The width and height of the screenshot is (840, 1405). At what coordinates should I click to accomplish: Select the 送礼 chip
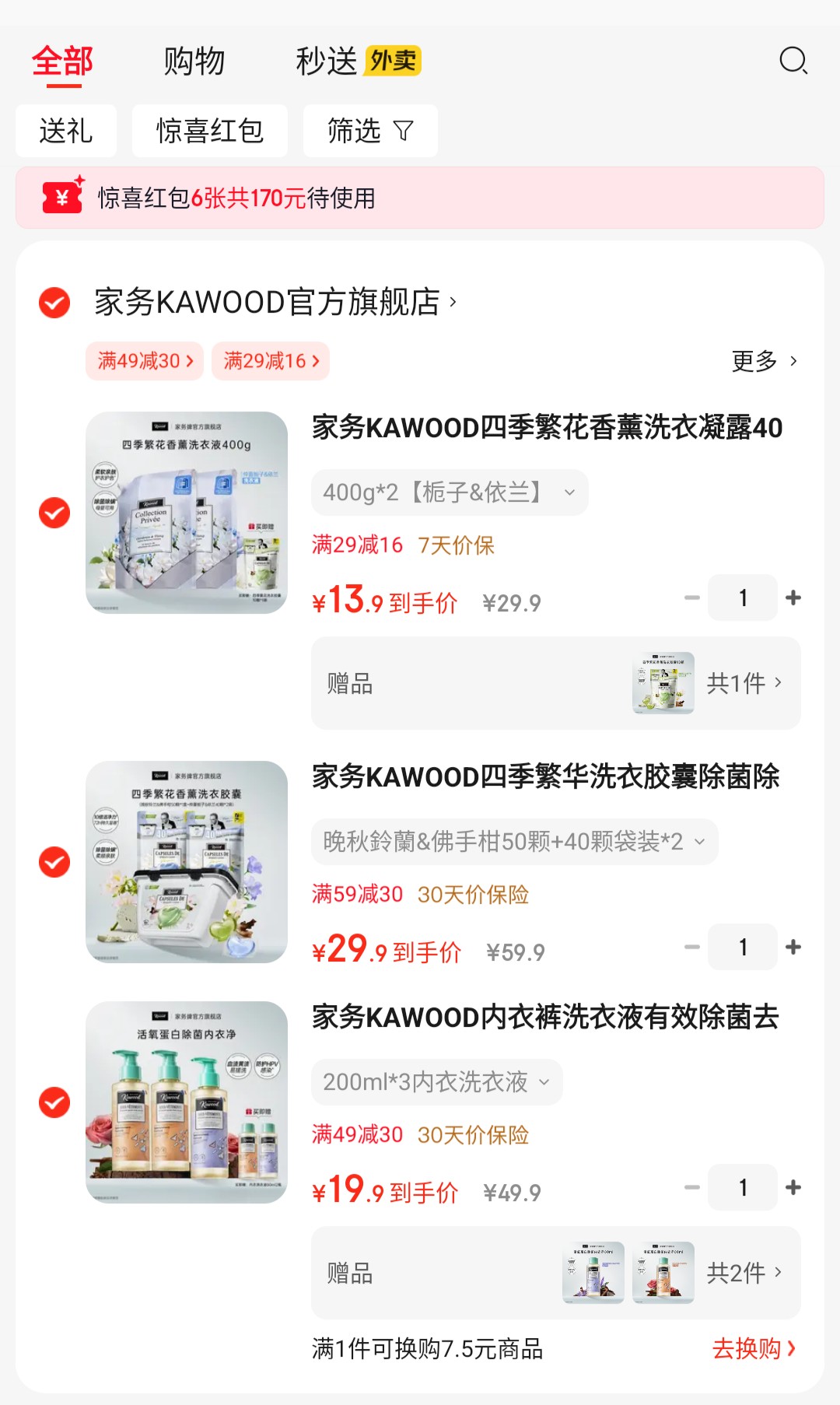[x=66, y=131]
